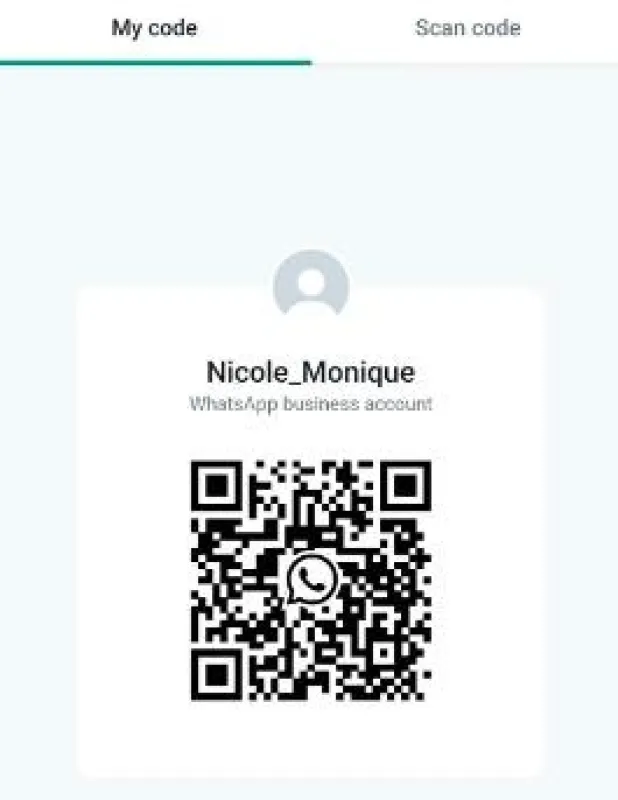
Task: Switch to the Scan code tab
Action: (467, 28)
